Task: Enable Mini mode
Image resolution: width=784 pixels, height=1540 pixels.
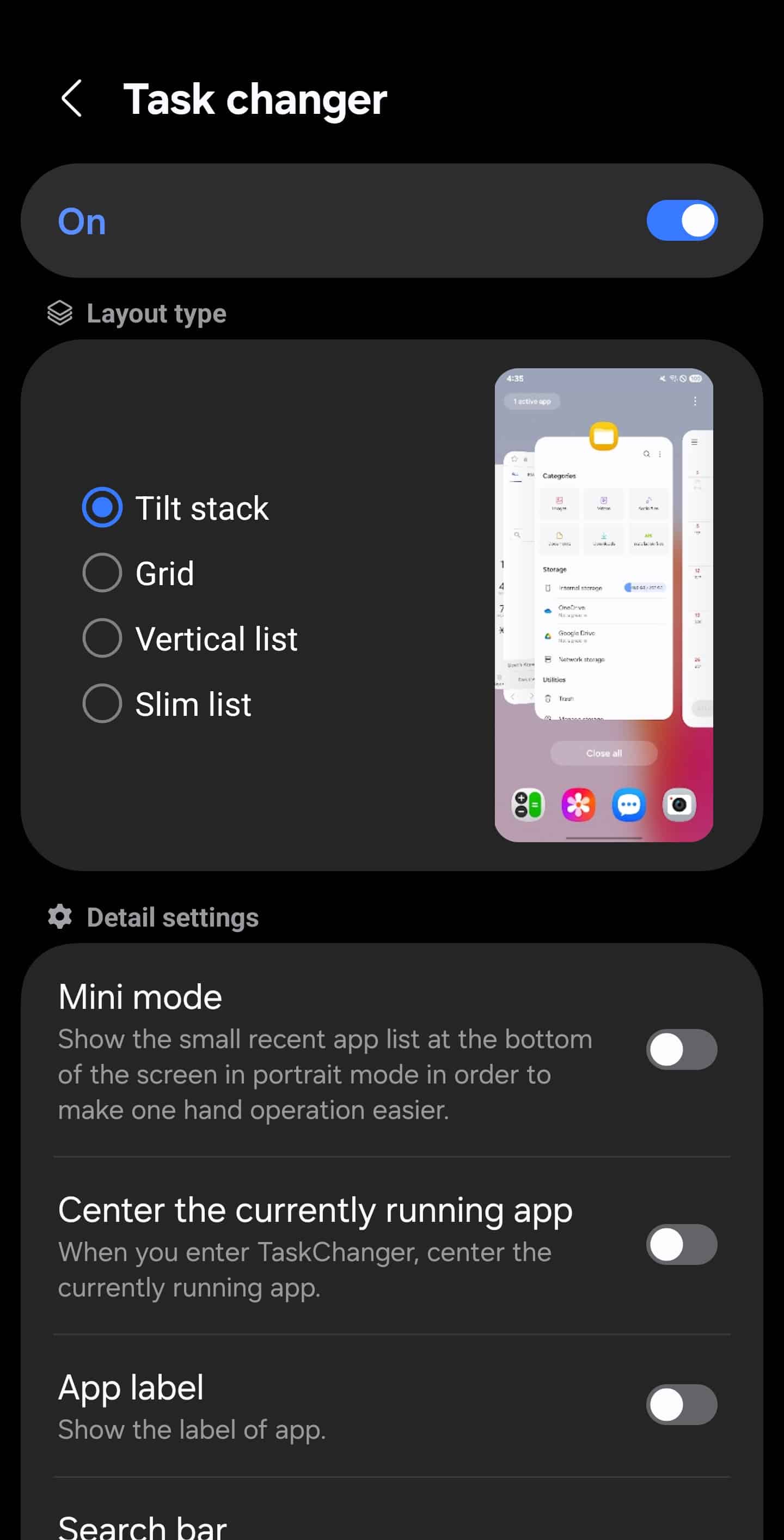Action: pos(681,1049)
